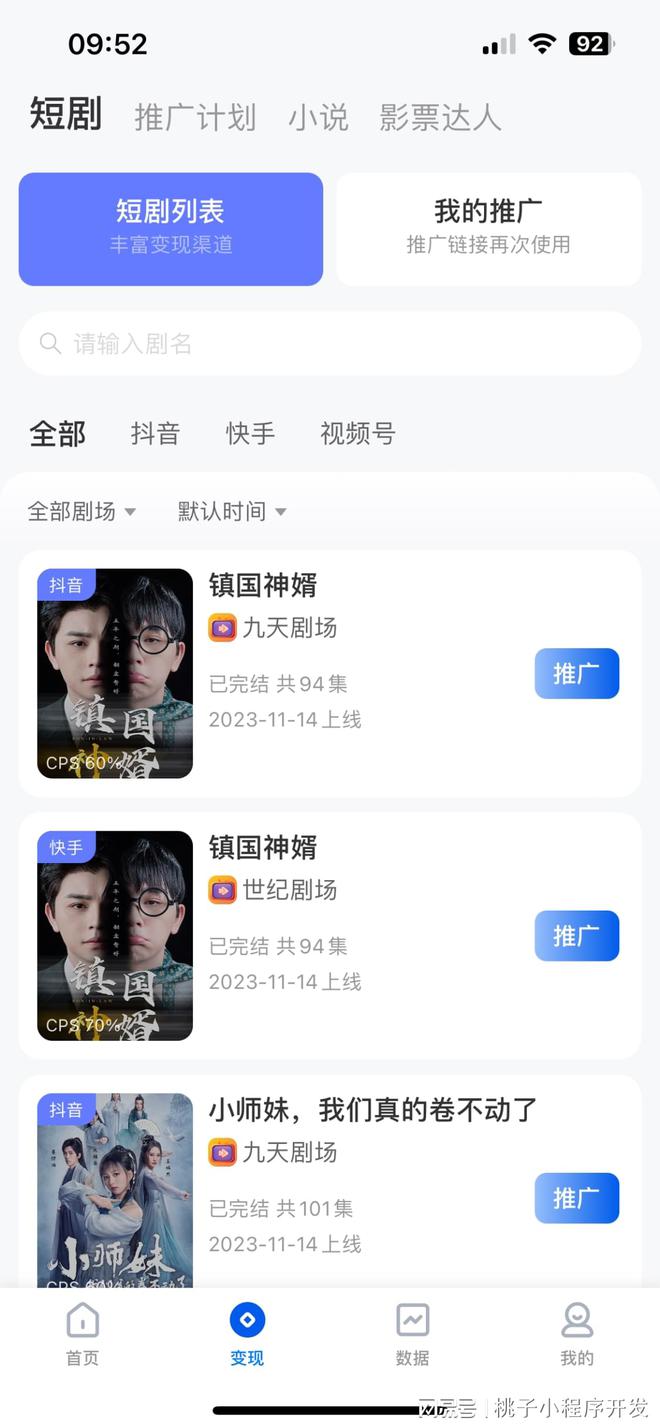The height and width of the screenshot is (1428, 660).
Task: Open the 小师妹，我们真的卷不动了 drama card
Action: [330, 1182]
